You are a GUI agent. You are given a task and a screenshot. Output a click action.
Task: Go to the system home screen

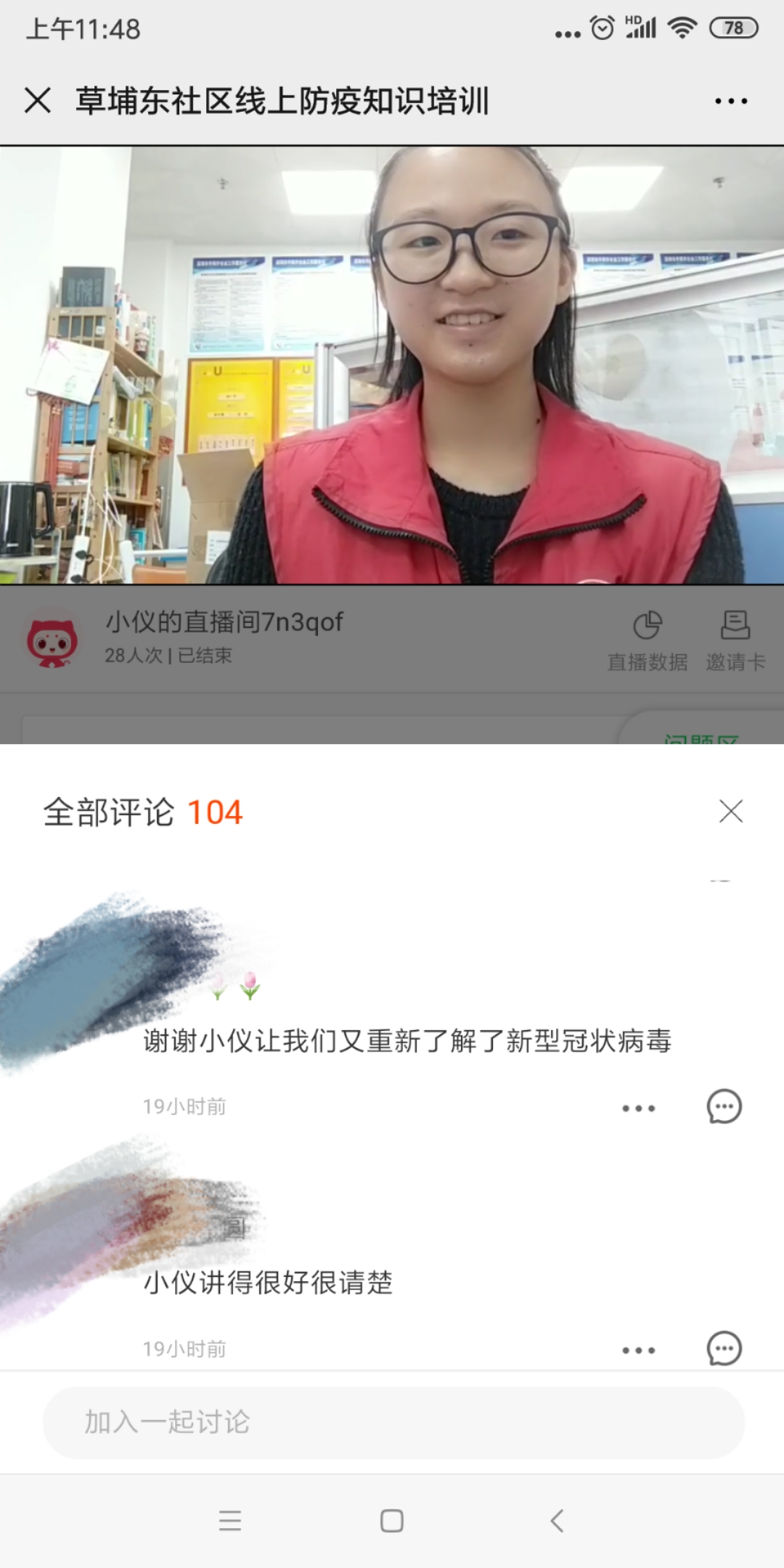click(392, 1520)
